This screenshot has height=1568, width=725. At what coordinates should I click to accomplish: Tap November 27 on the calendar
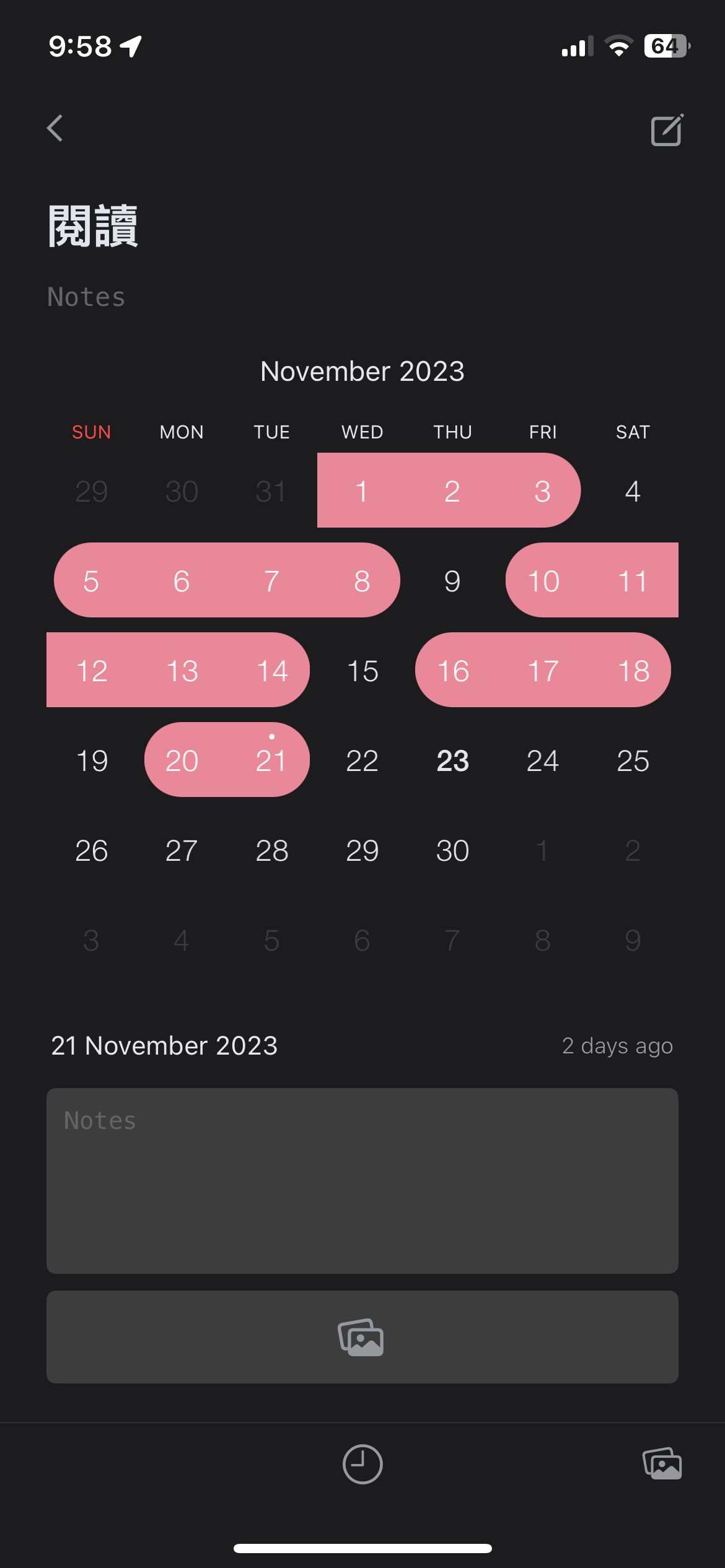(x=182, y=850)
